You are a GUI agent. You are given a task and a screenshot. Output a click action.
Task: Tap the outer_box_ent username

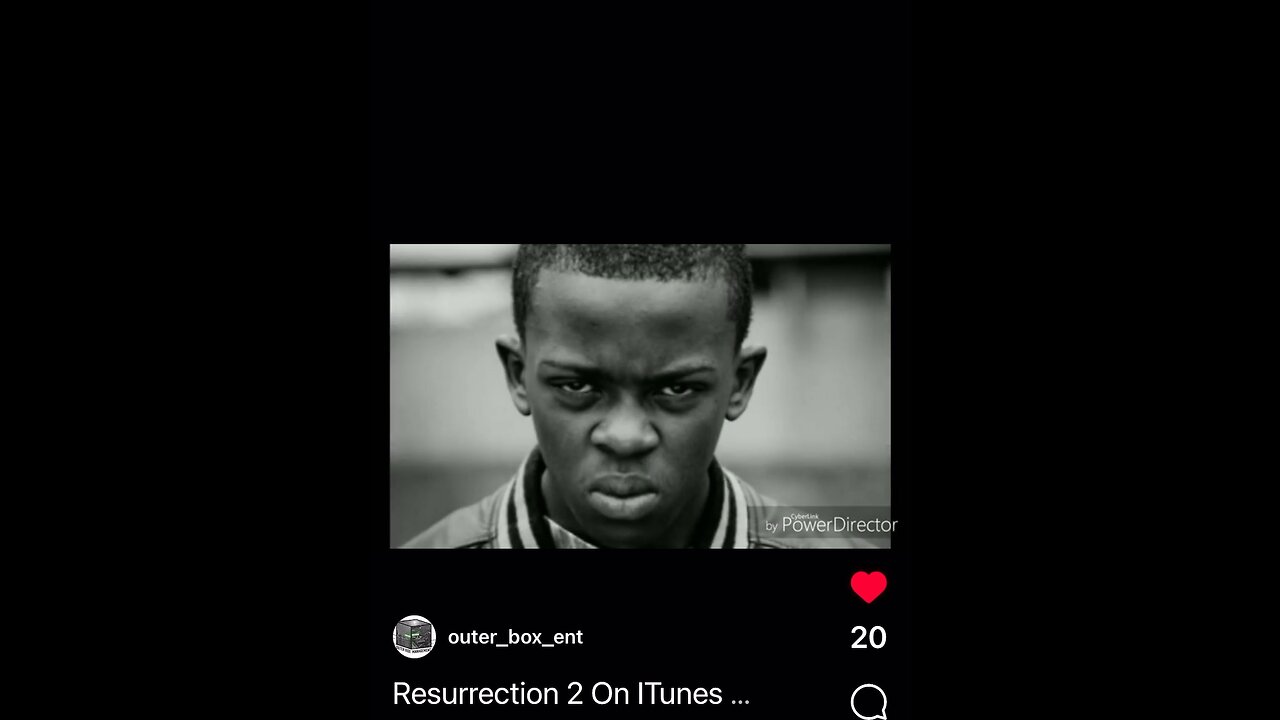(515, 637)
